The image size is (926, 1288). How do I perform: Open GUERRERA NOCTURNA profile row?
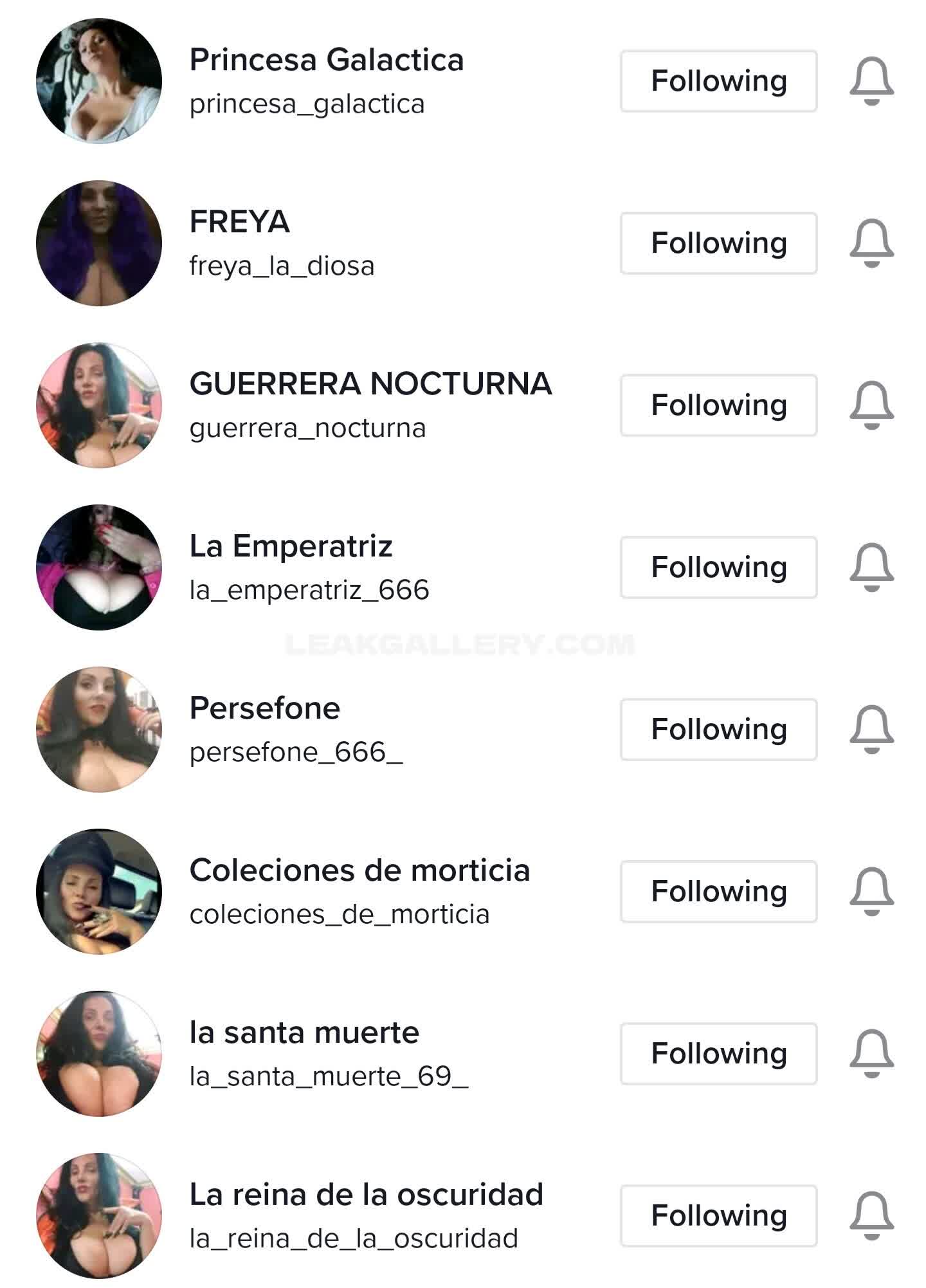coord(370,404)
